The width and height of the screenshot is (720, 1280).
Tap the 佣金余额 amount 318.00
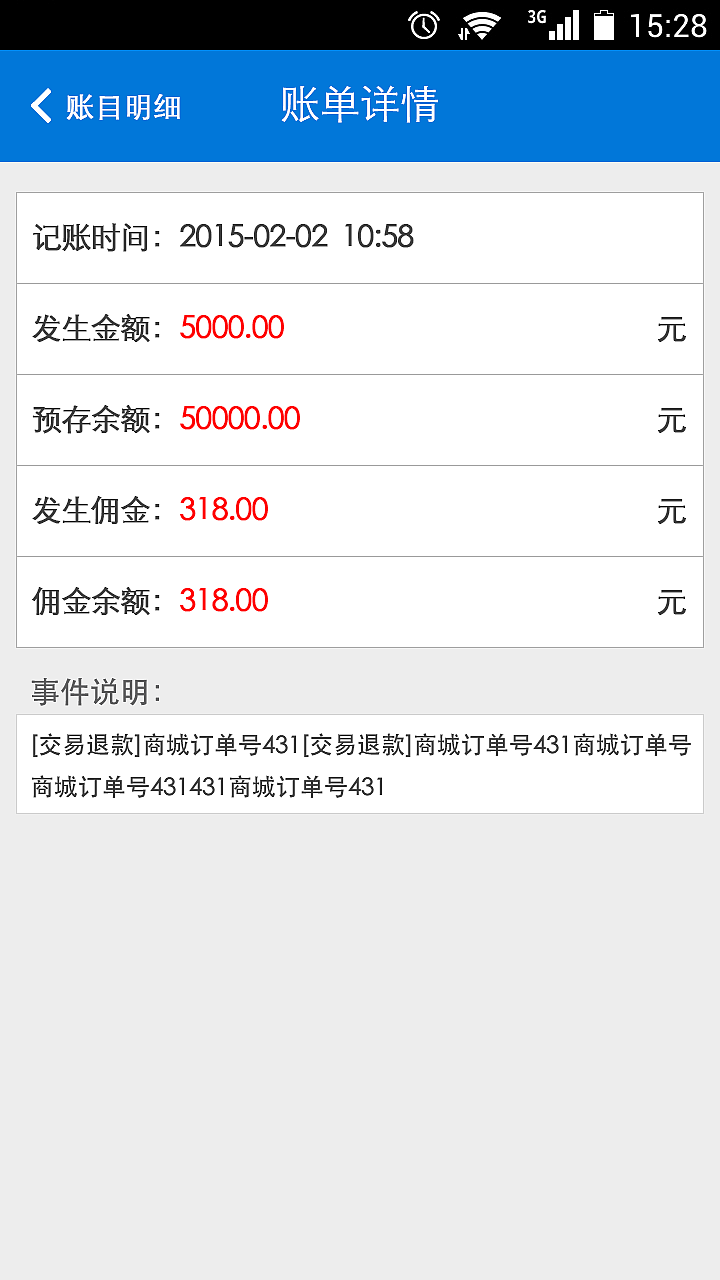222,601
